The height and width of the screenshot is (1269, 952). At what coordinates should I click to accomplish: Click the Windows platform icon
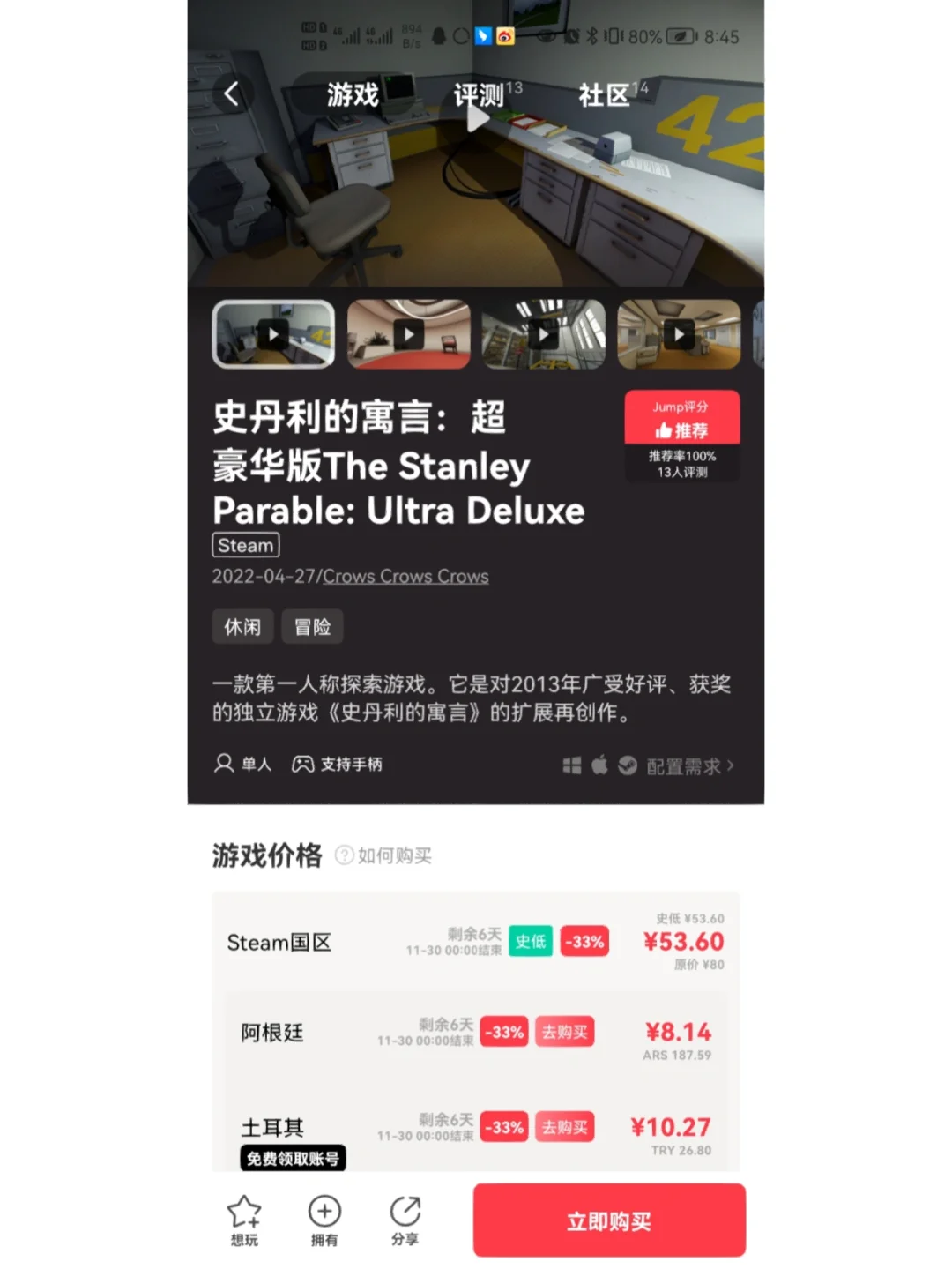pyautogui.click(x=569, y=765)
